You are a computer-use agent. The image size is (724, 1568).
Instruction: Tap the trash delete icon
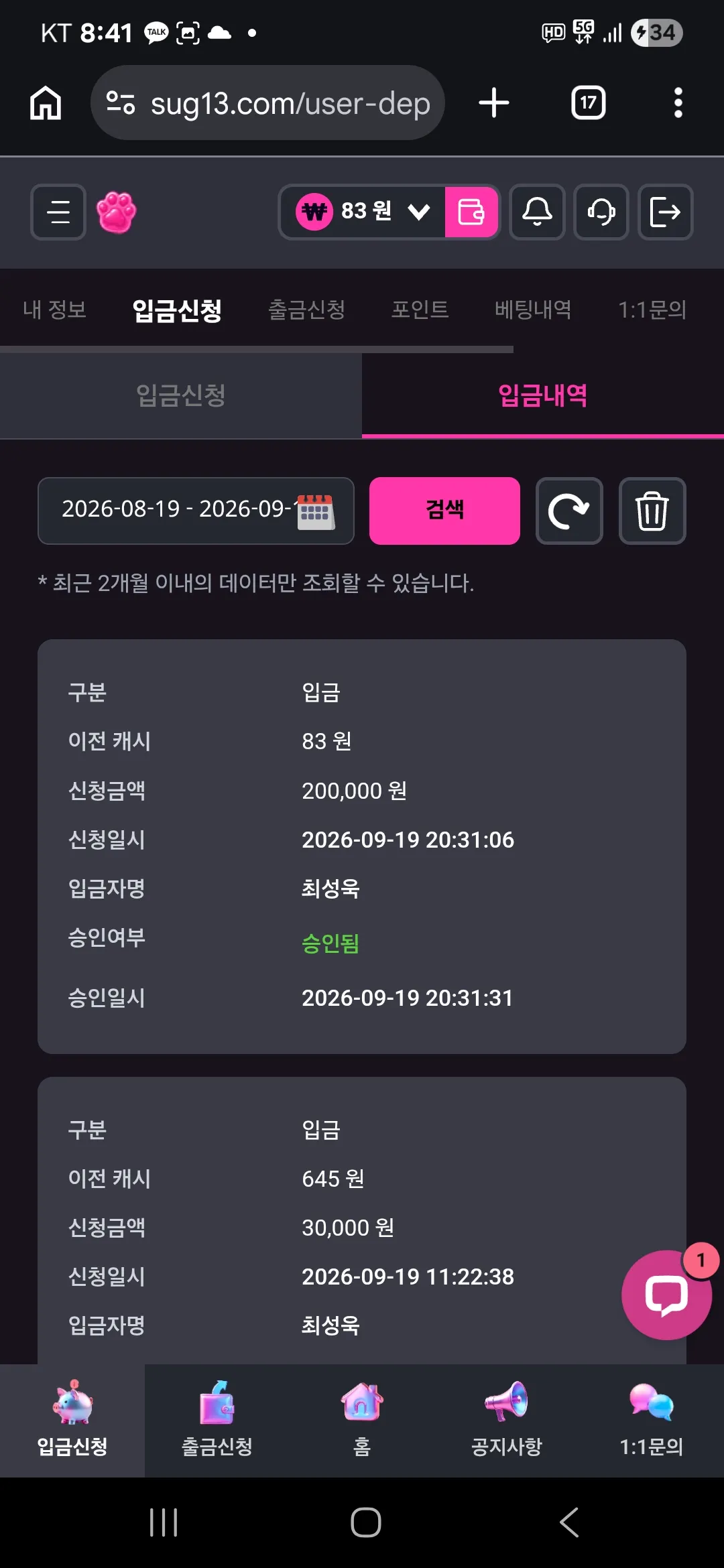[x=652, y=511]
